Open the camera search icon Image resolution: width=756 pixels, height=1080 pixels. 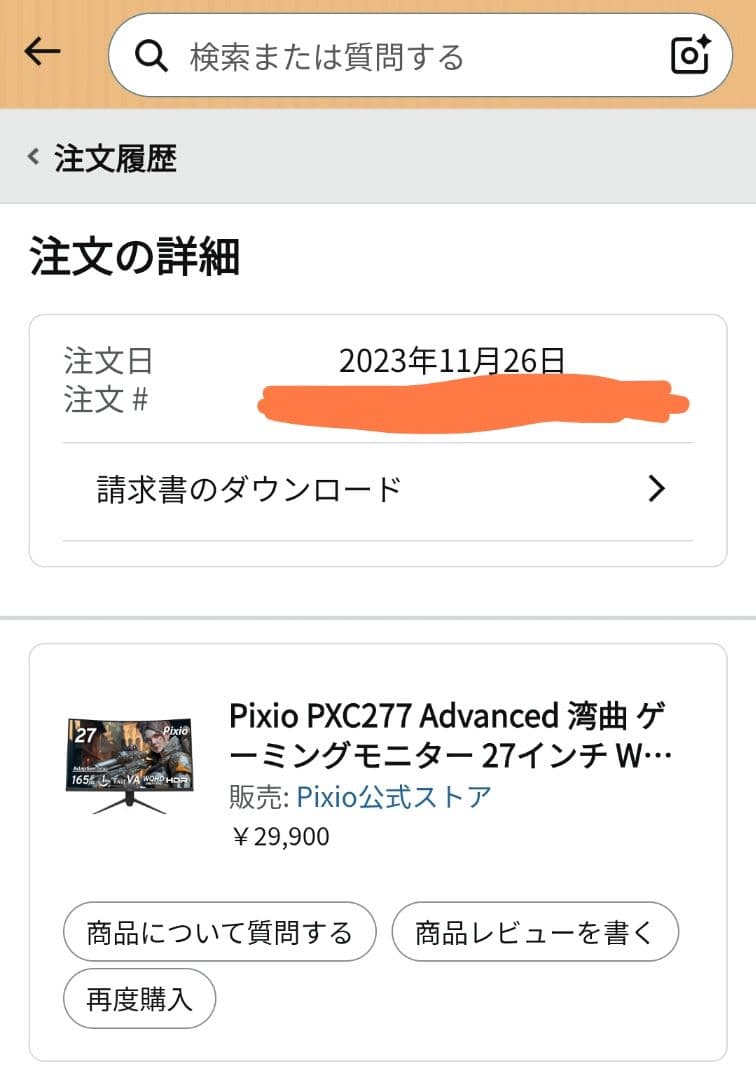tap(688, 56)
